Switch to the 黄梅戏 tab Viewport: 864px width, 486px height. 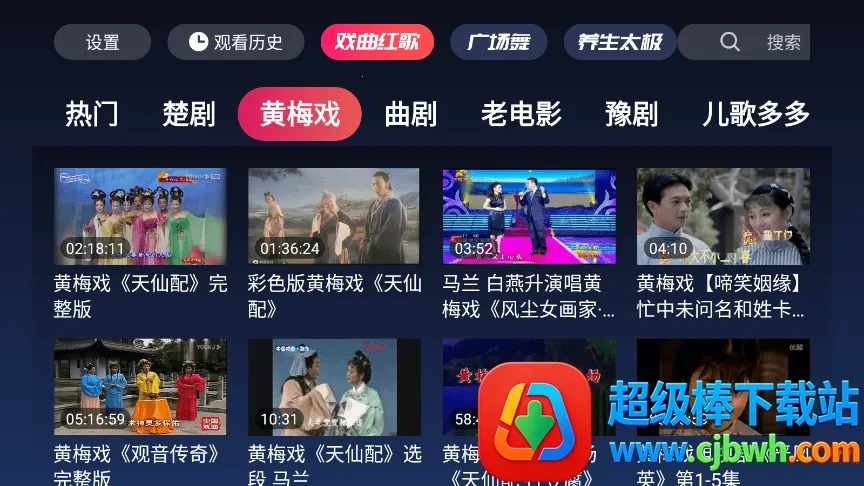tap(299, 114)
